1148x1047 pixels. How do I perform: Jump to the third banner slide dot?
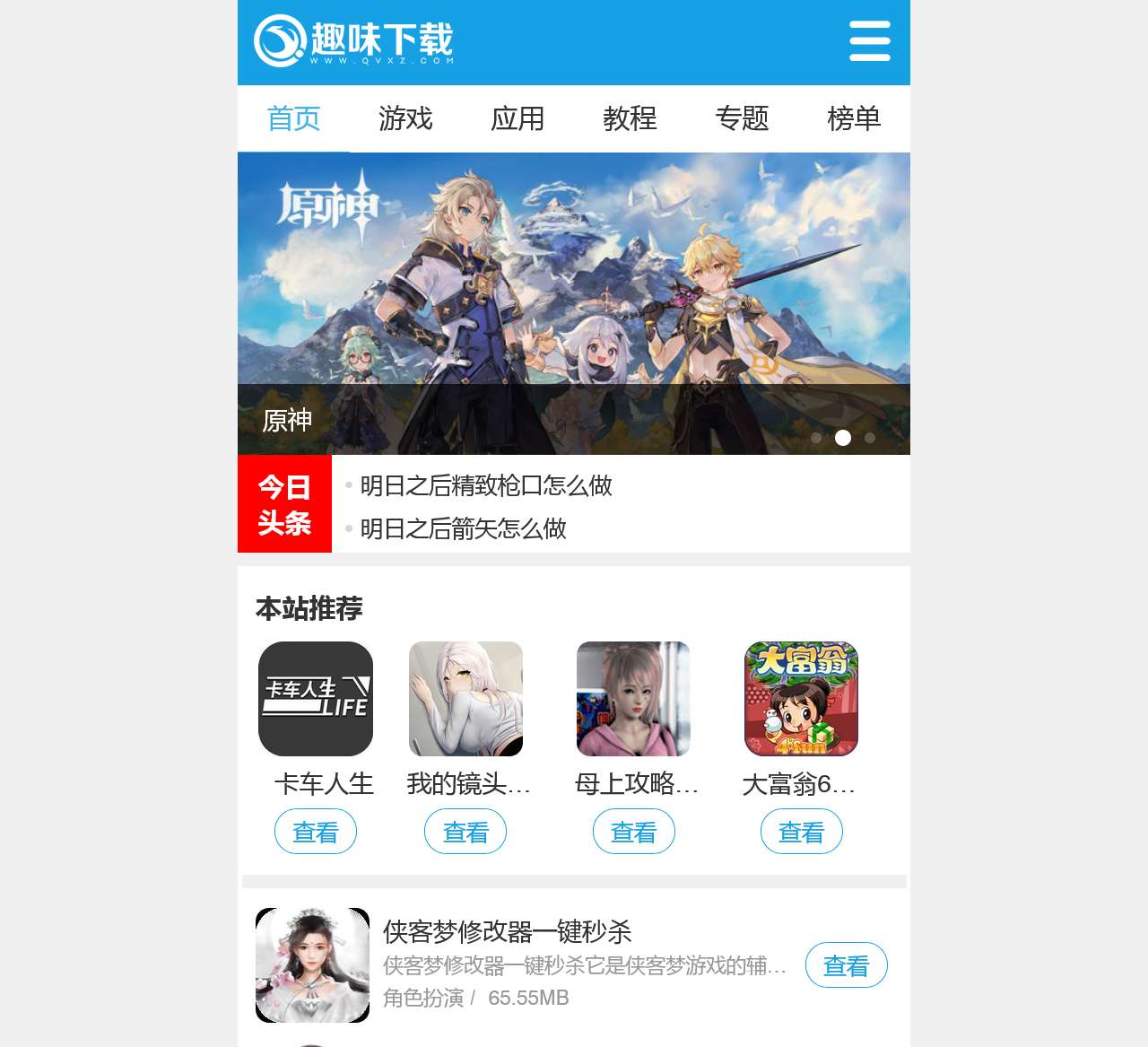[869, 438]
